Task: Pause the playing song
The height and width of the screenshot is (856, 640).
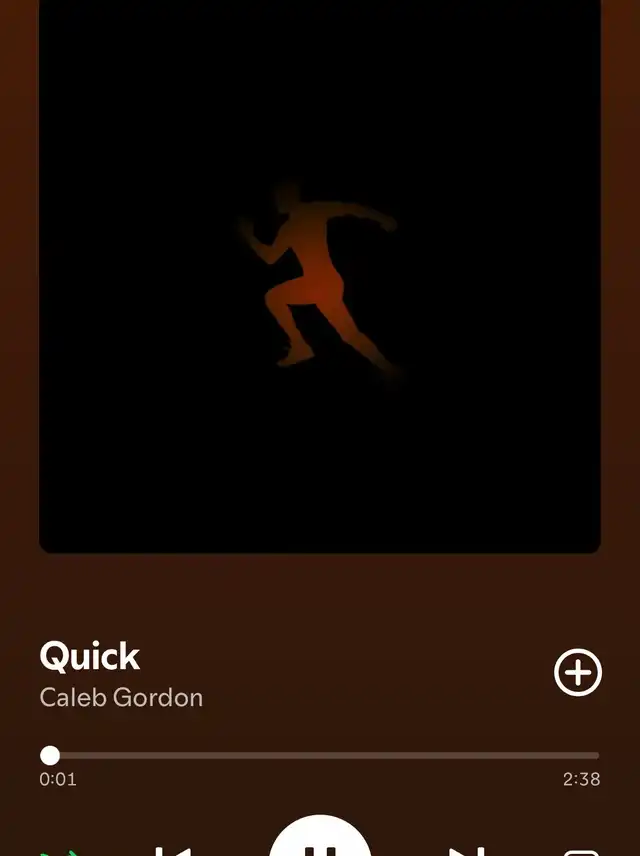Action: coord(320,845)
